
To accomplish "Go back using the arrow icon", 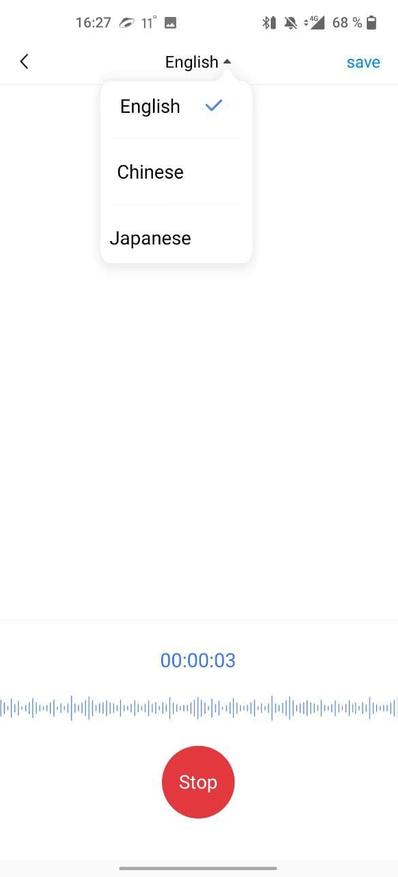I will tap(23, 62).
